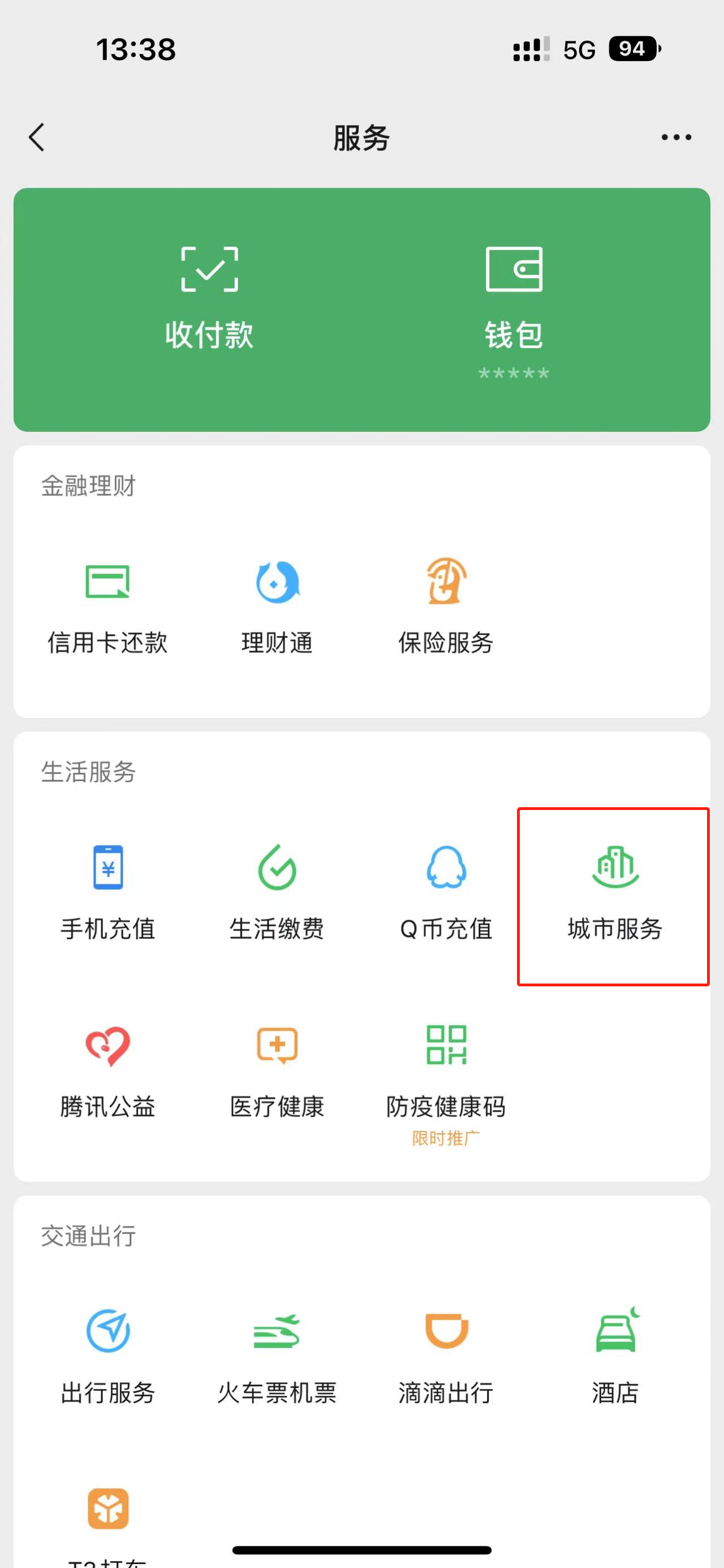Open 收付款 to pay or receive
The height and width of the screenshot is (1568, 724).
pyautogui.click(x=209, y=298)
